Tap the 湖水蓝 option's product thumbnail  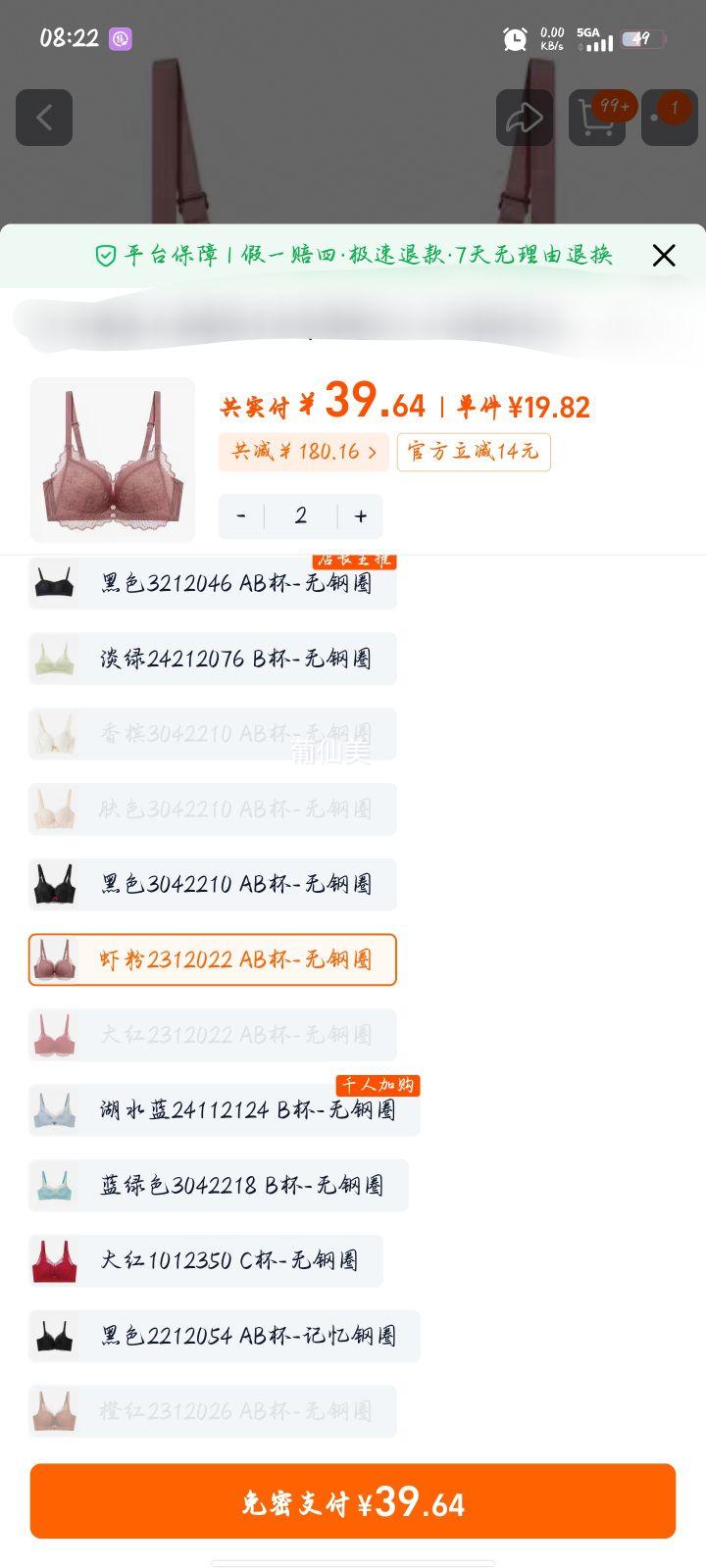(56, 1110)
